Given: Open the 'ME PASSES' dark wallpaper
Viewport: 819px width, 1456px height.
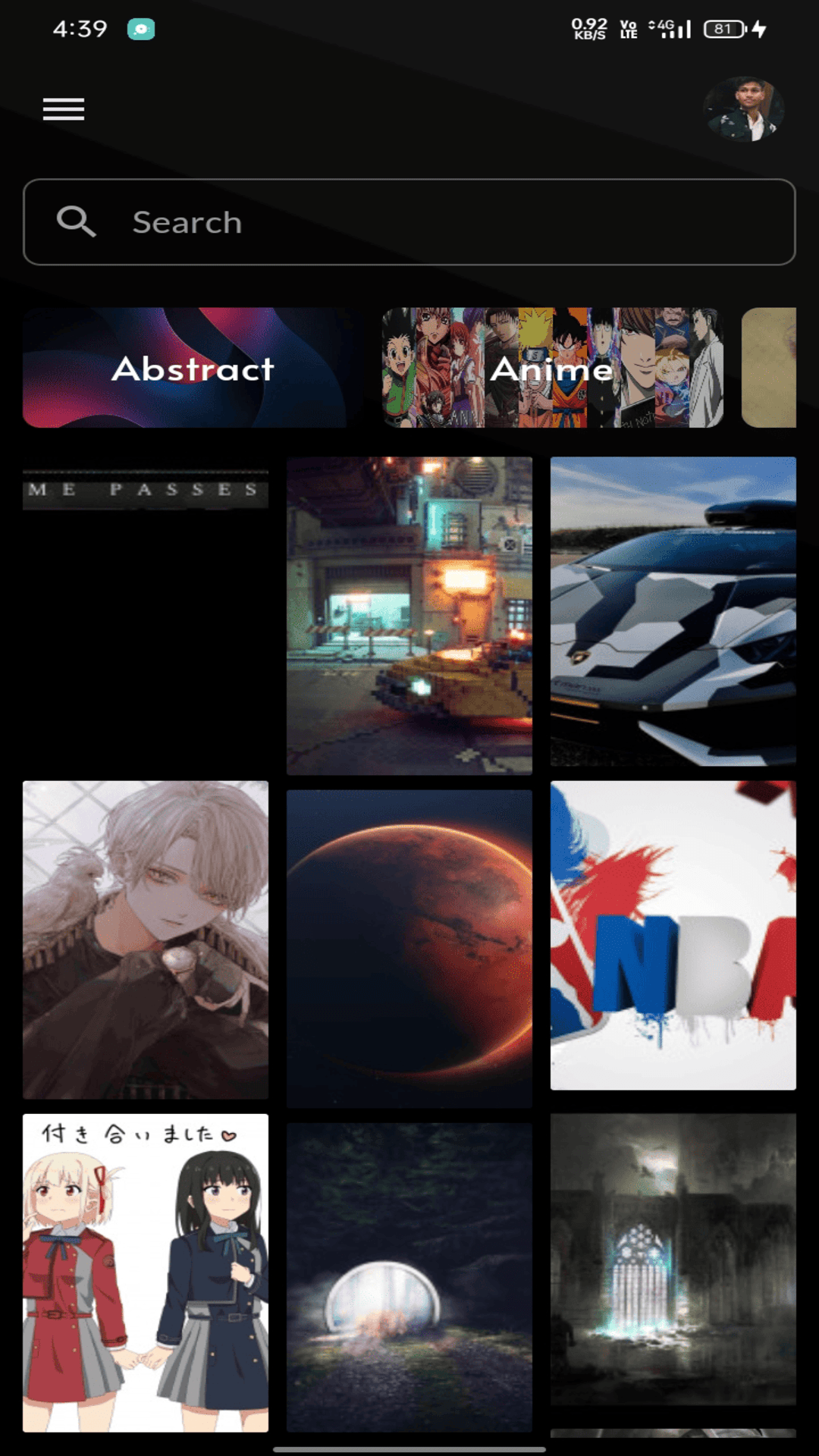Looking at the screenshot, I should pos(146,490).
